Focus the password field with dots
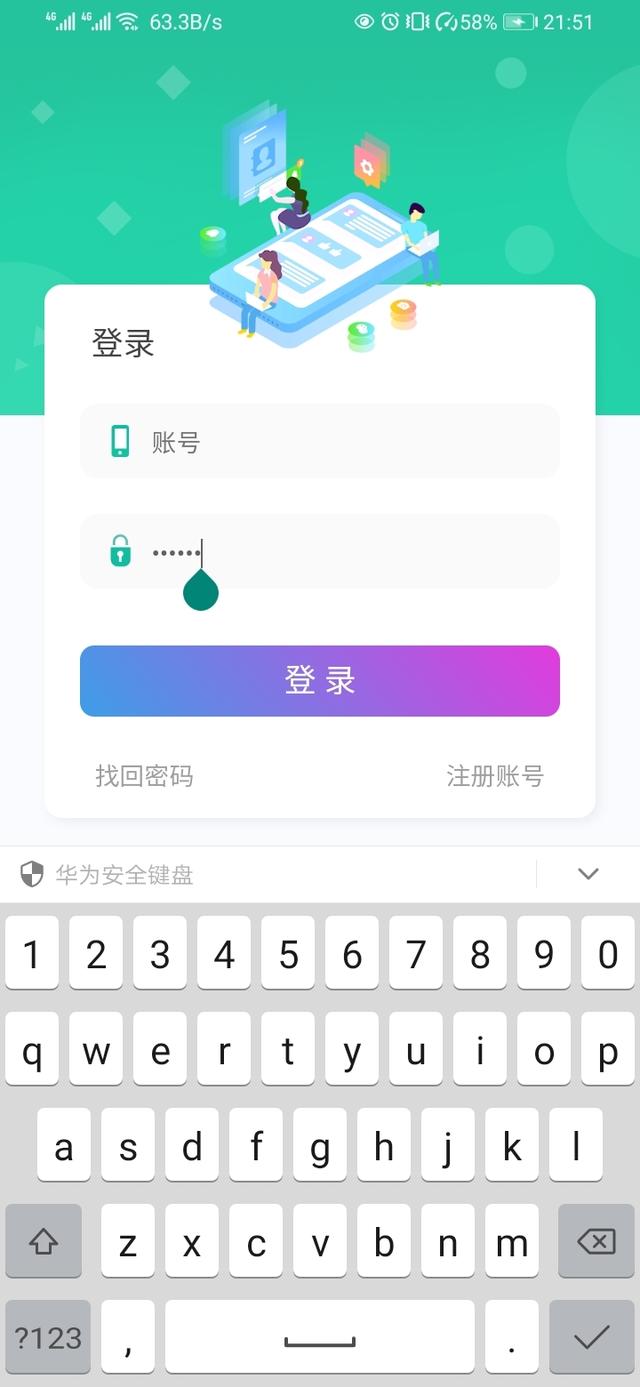The height and width of the screenshot is (1387, 640). (320, 551)
